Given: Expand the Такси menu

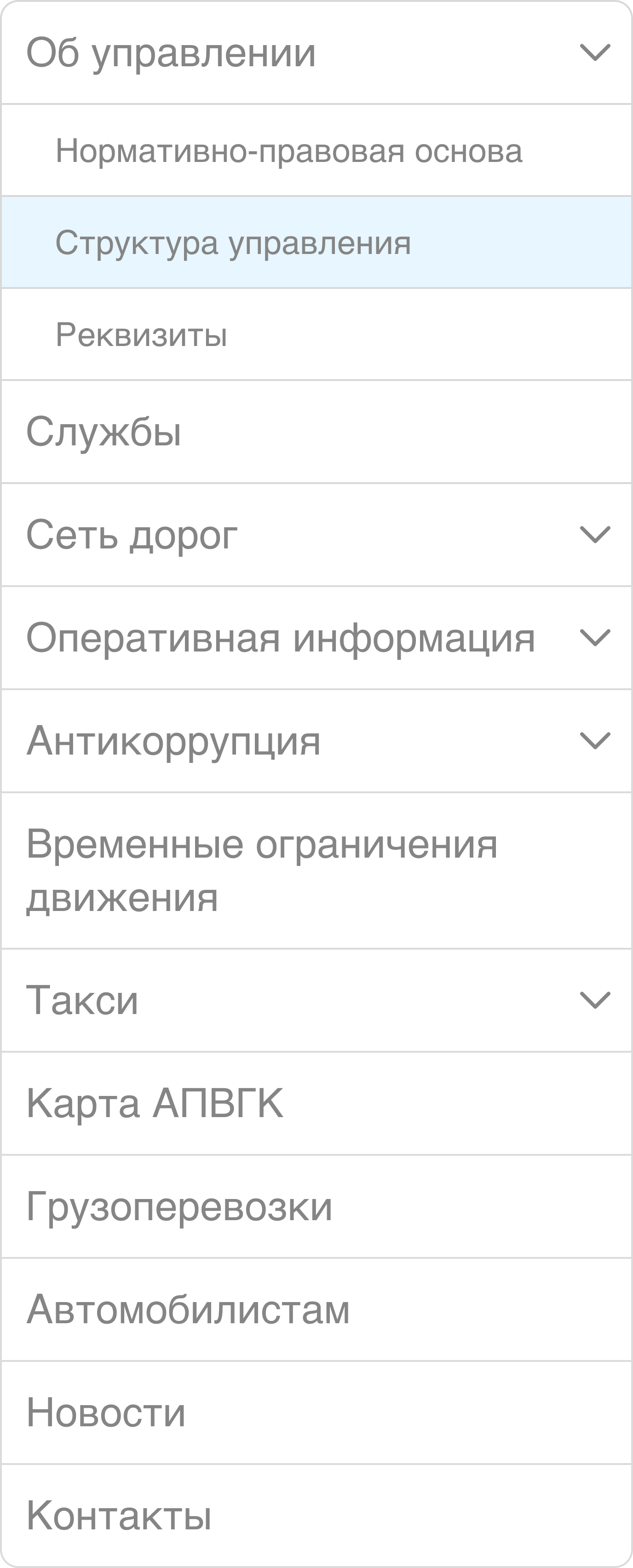Looking at the screenshot, I should [595, 1000].
